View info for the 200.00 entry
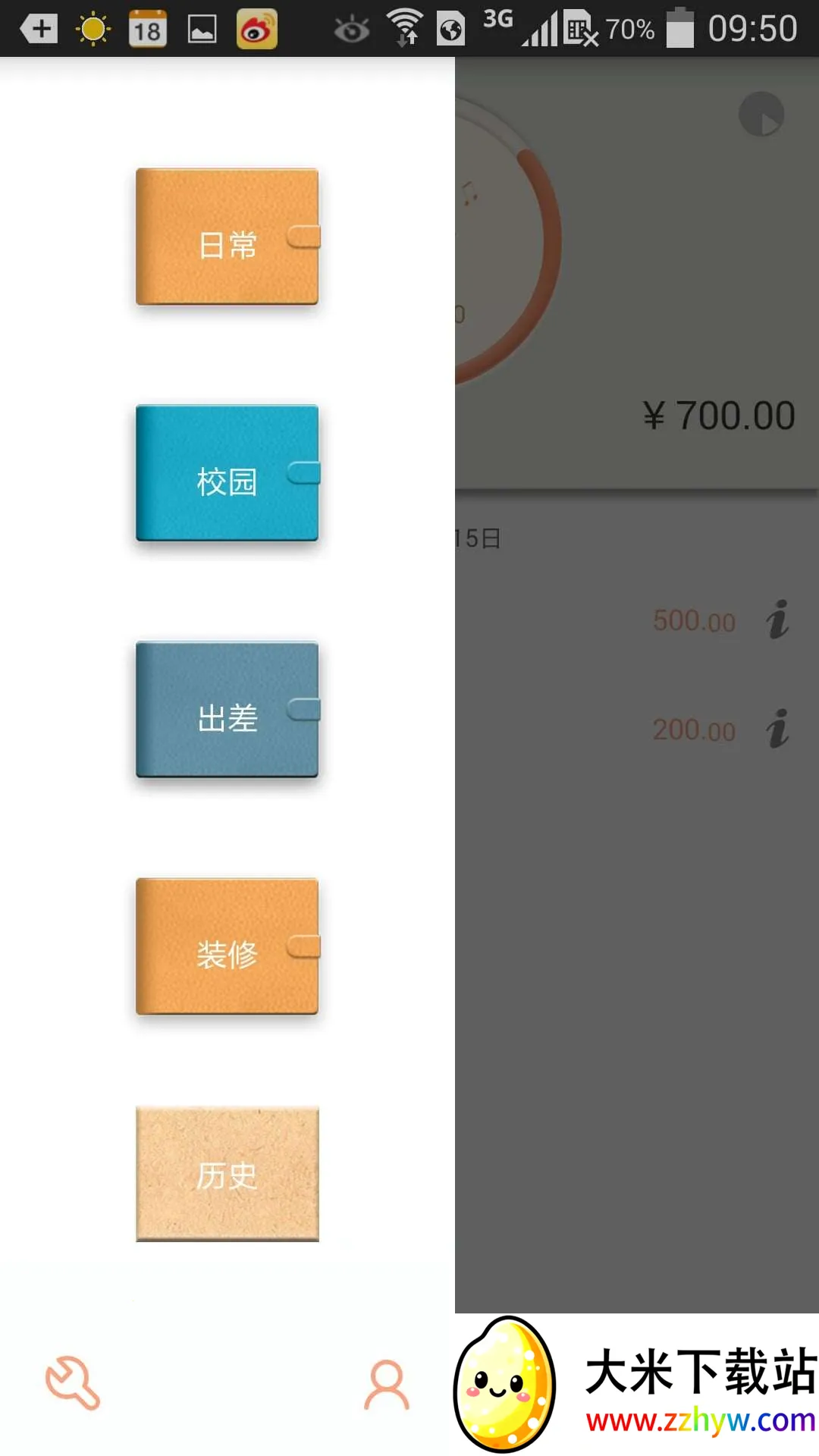Viewport: 819px width, 1456px height. pos(777,730)
